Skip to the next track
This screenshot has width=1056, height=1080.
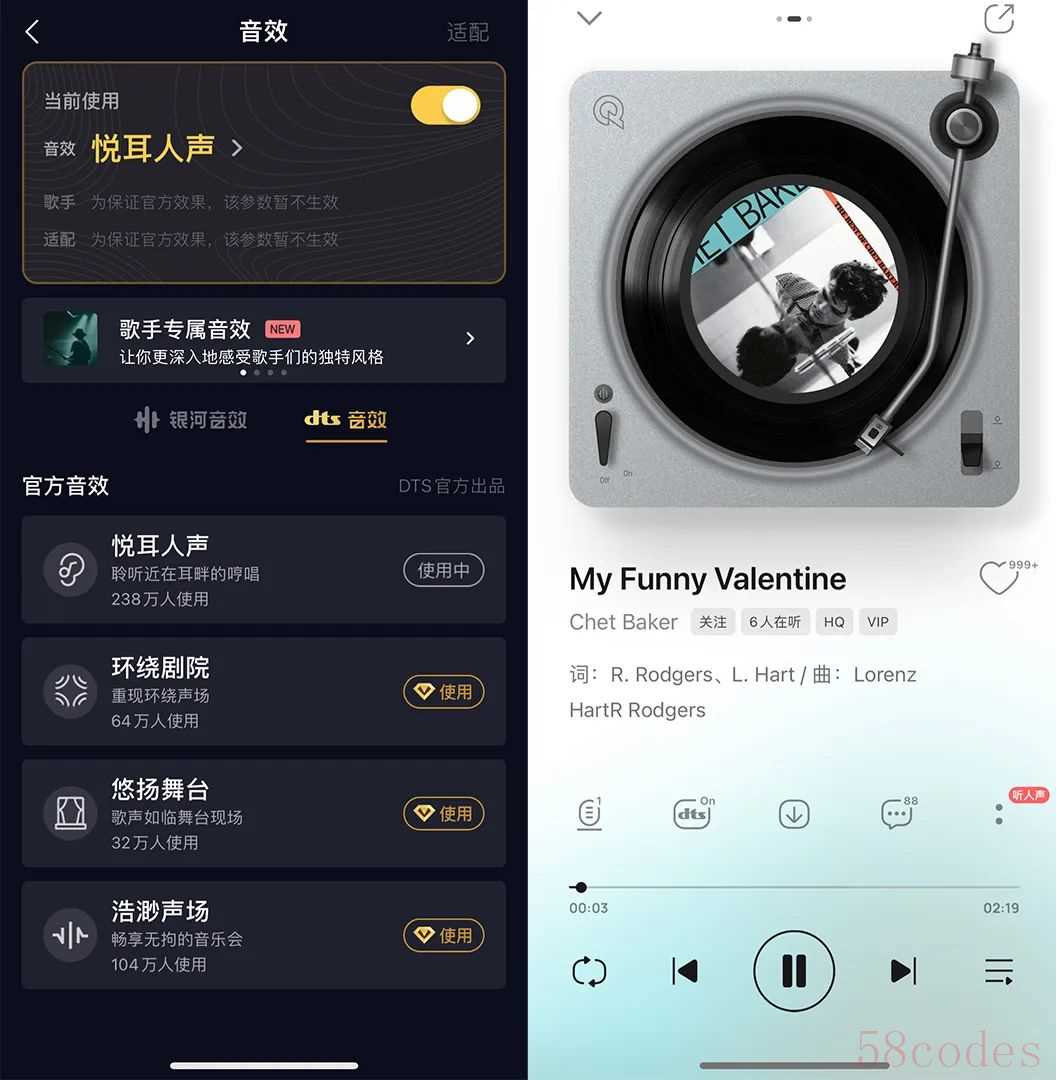coord(903,970)
